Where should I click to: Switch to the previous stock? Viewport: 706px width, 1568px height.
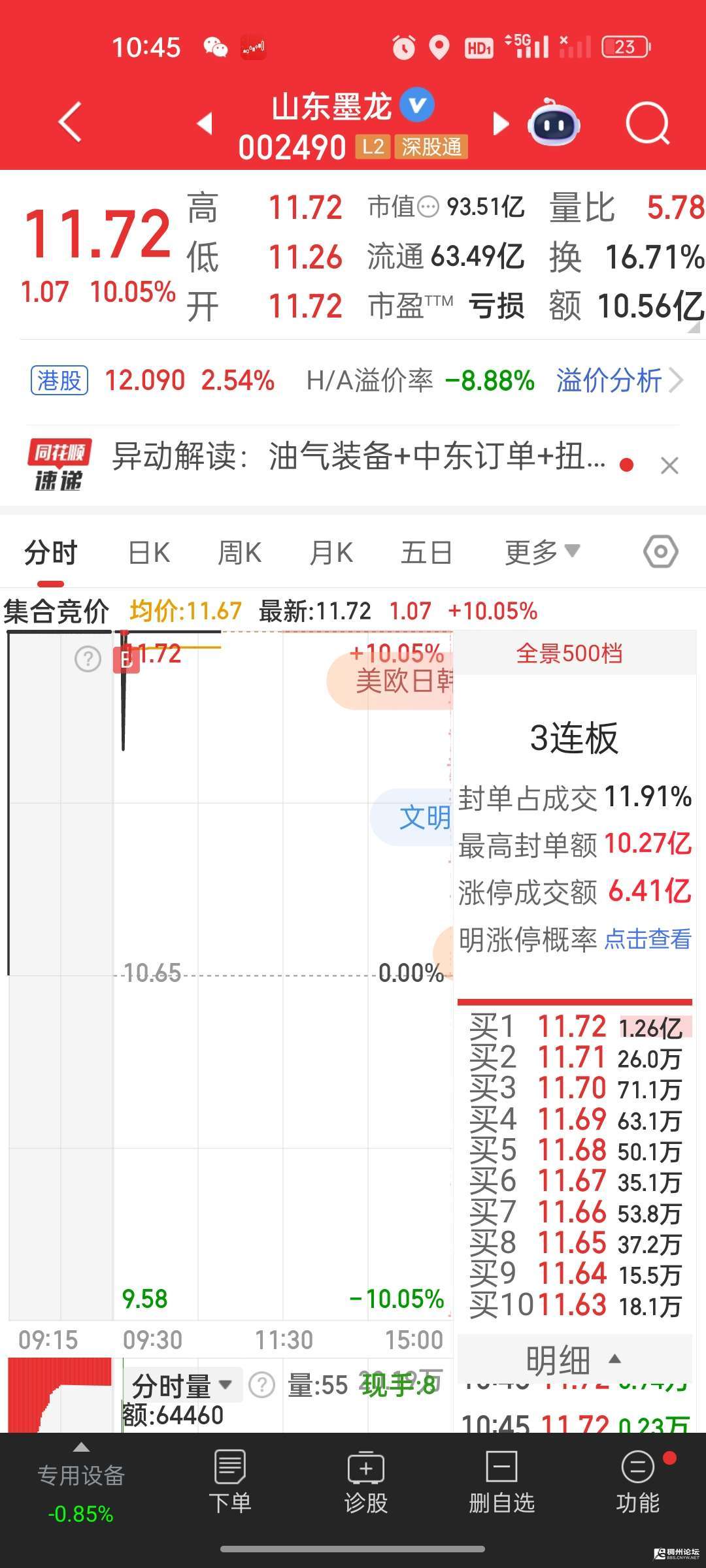tap(205, 123)
